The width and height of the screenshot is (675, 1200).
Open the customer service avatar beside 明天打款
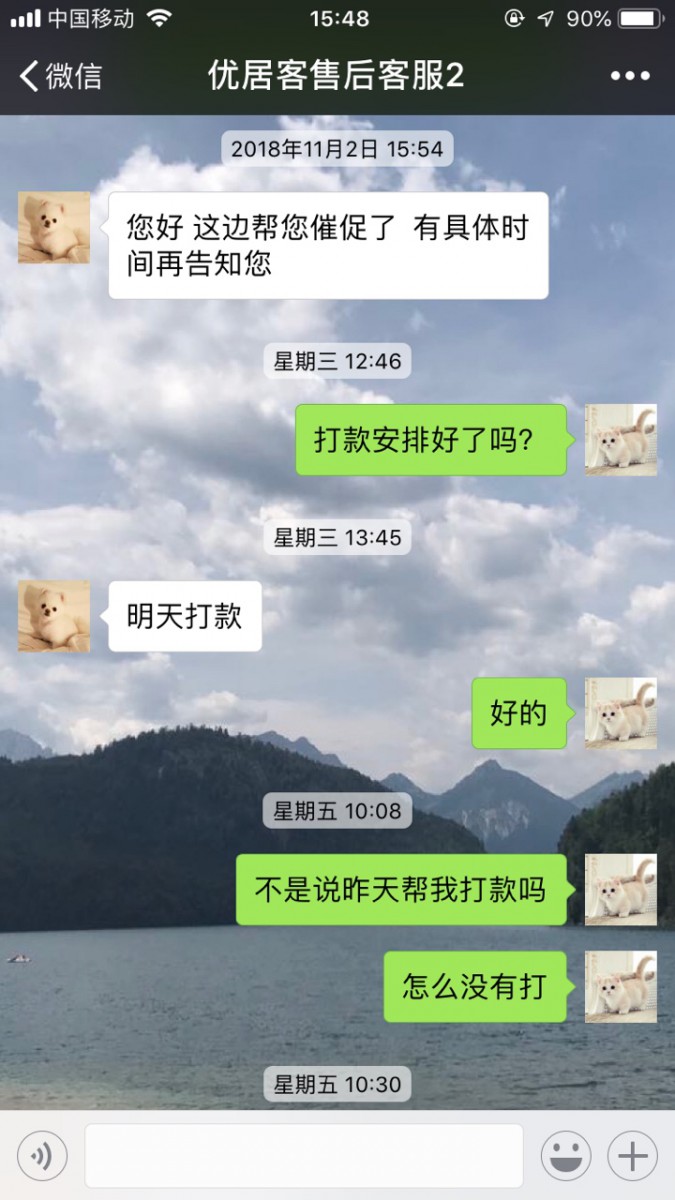(x=54, y=616)
